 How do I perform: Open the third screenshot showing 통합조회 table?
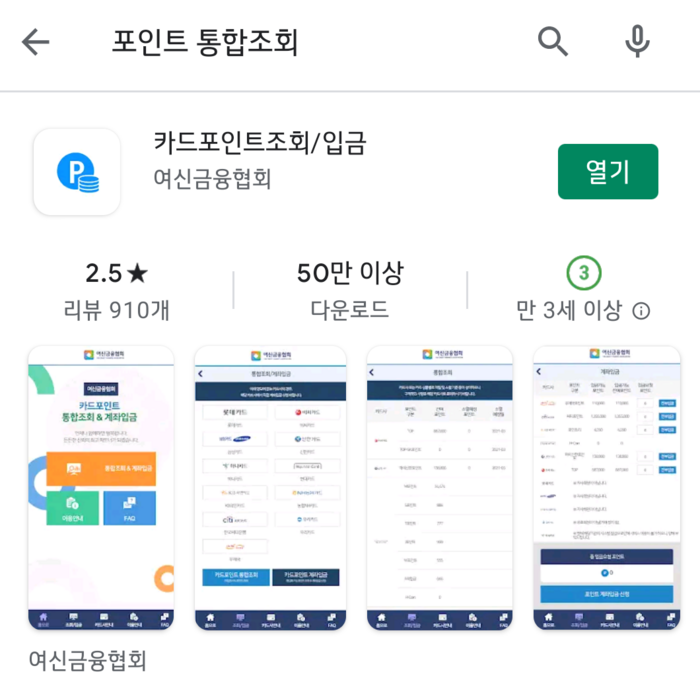(x=440, y=488)
